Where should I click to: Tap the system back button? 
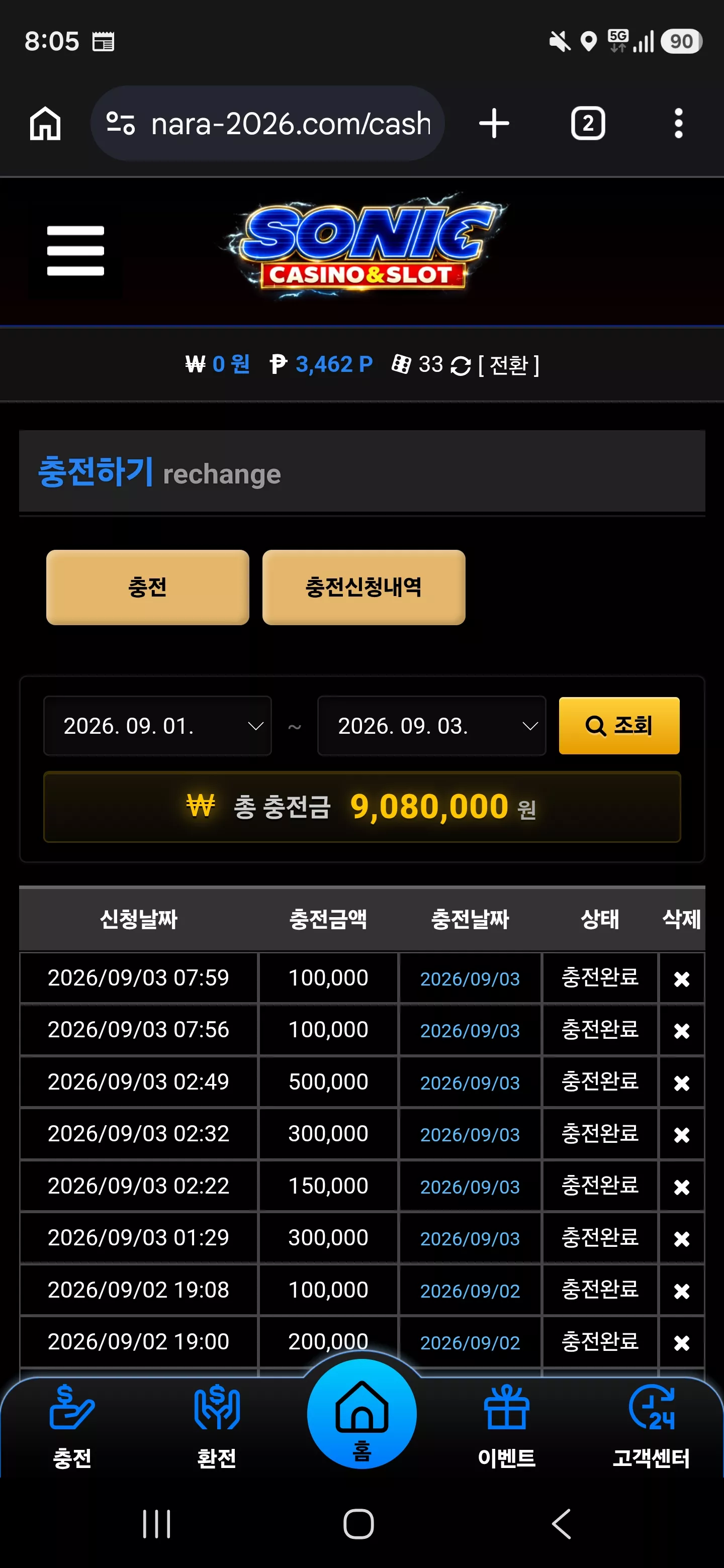[561, 1524]
